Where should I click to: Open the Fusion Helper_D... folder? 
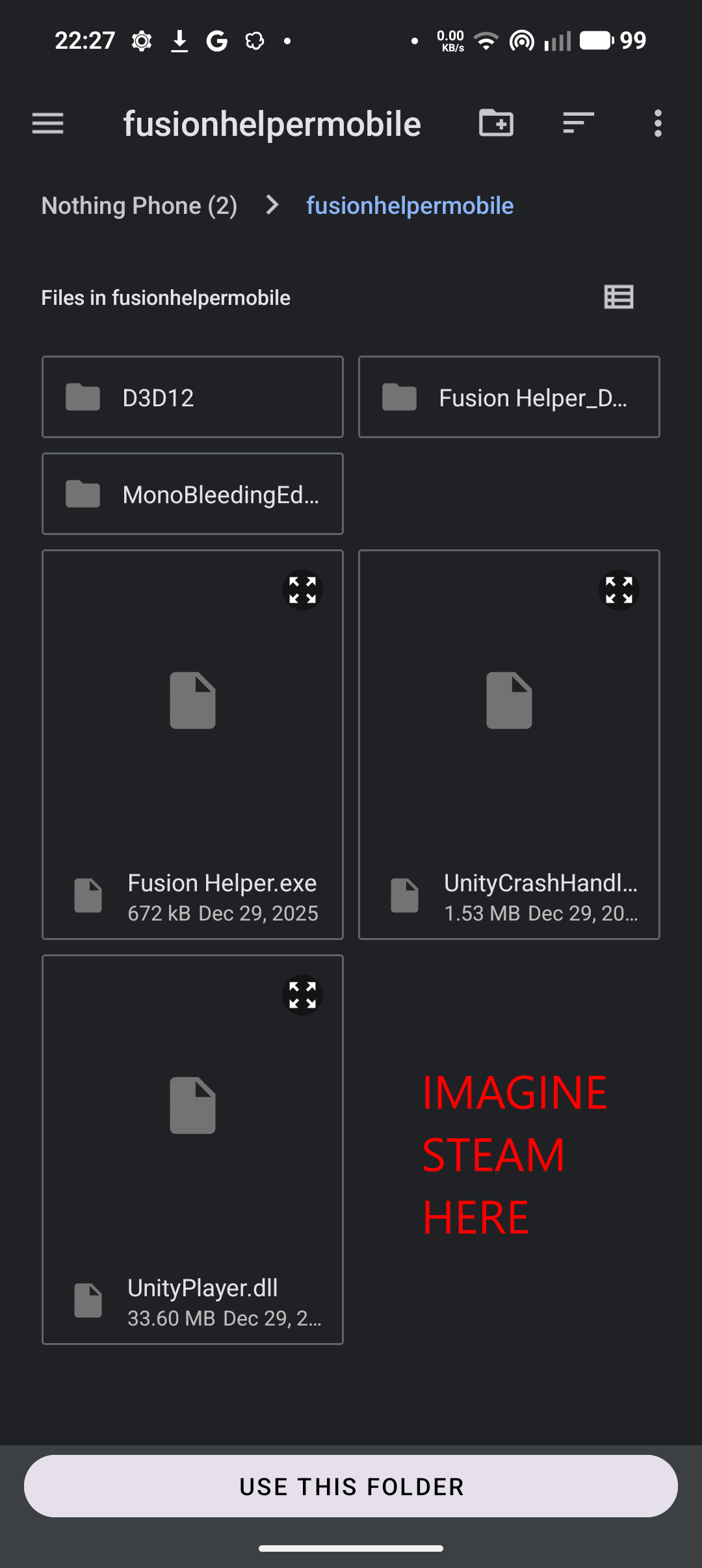tap(509, 397)
